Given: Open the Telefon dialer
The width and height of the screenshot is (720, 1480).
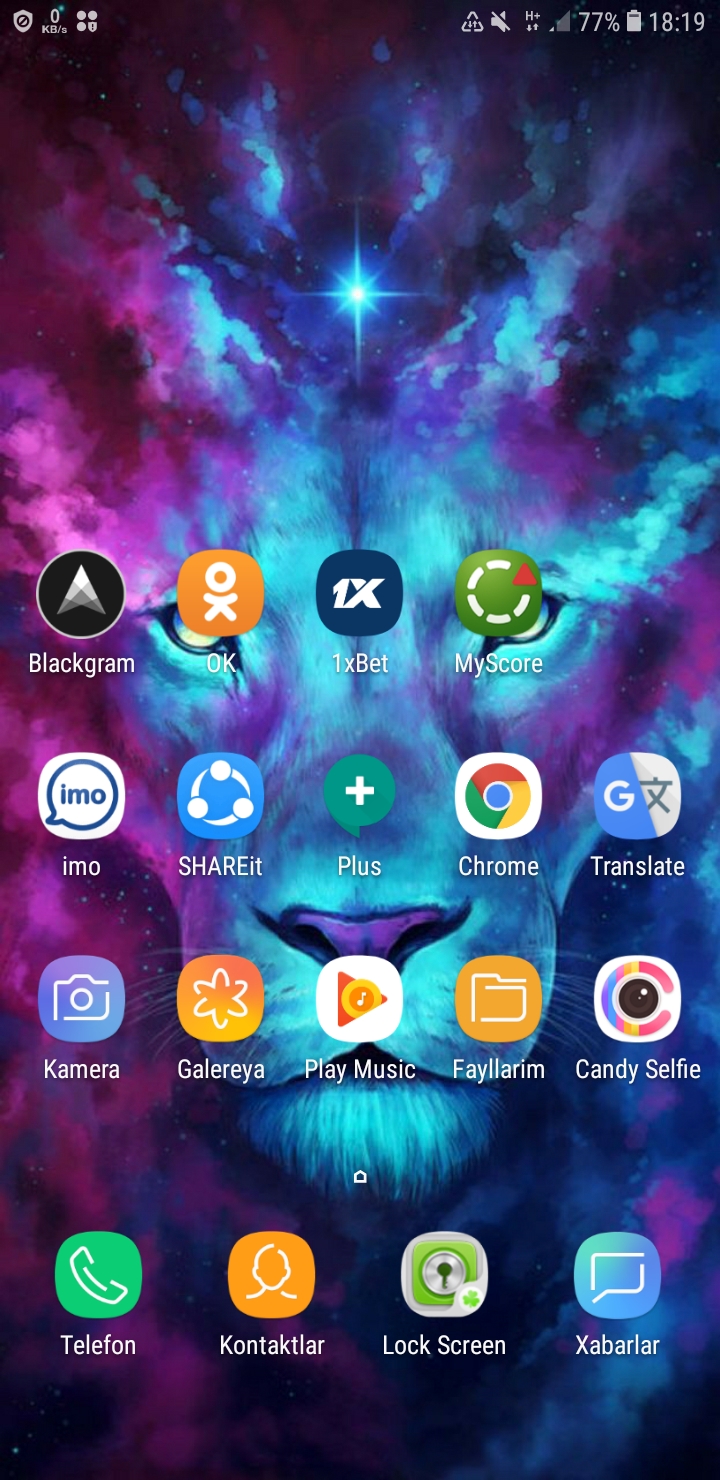Looking at the screenshot, I should 98,1275.
